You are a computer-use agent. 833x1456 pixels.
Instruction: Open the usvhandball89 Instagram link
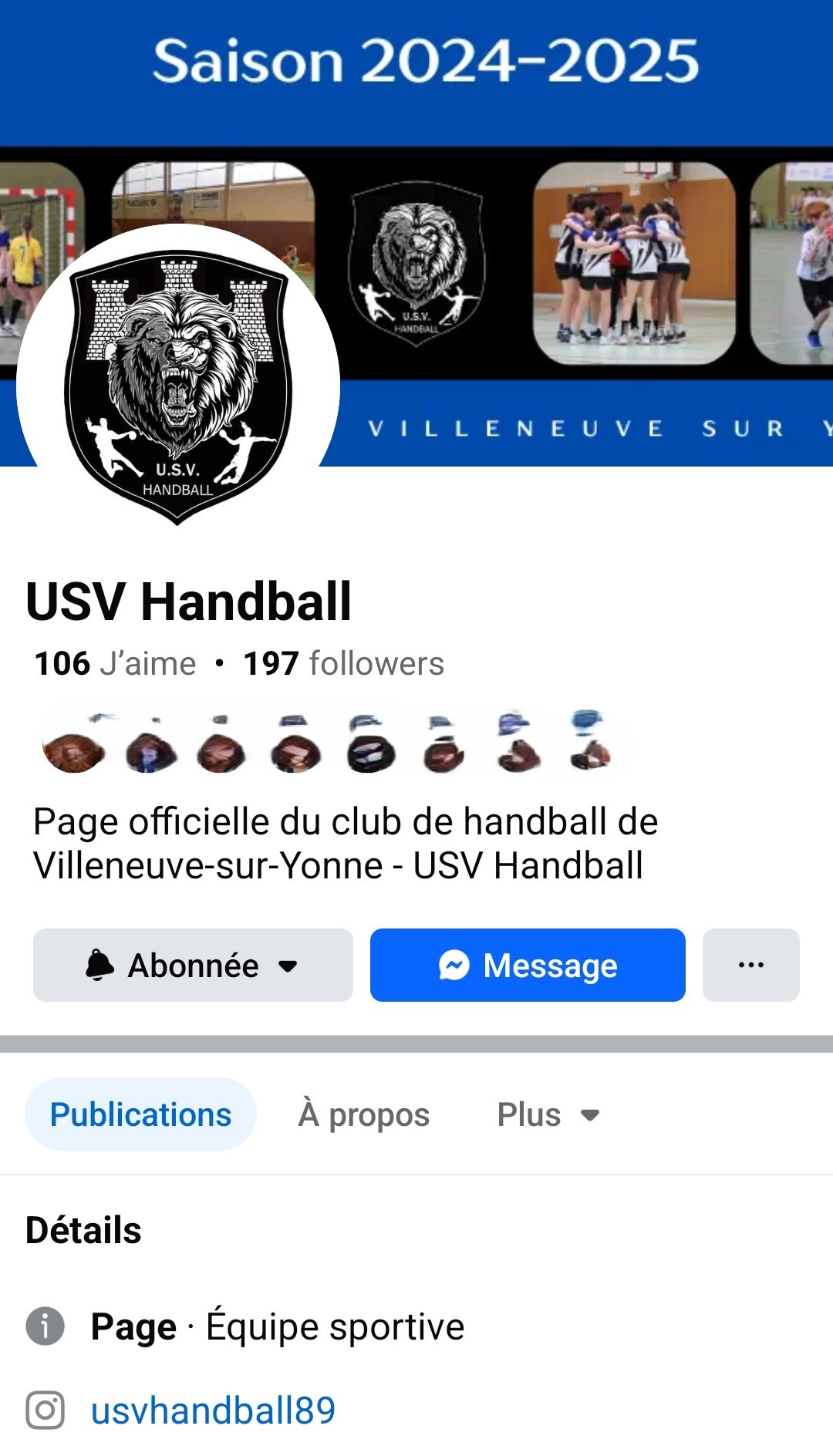[213, 1410]
